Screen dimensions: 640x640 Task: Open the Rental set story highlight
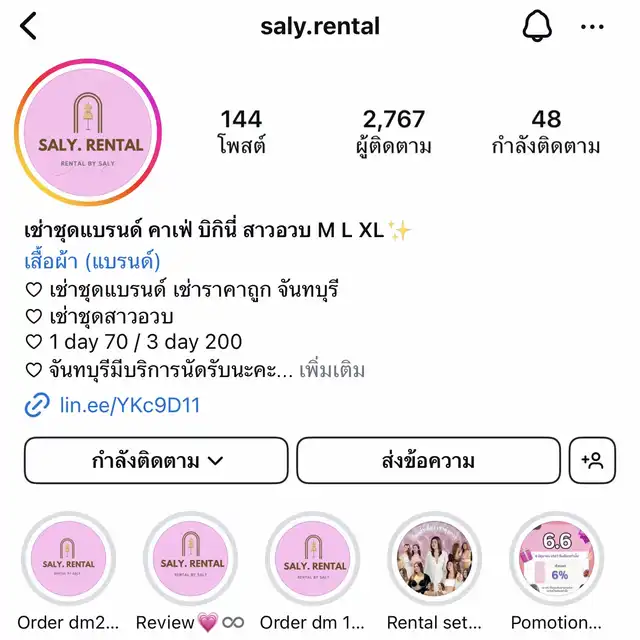(434, 560)
